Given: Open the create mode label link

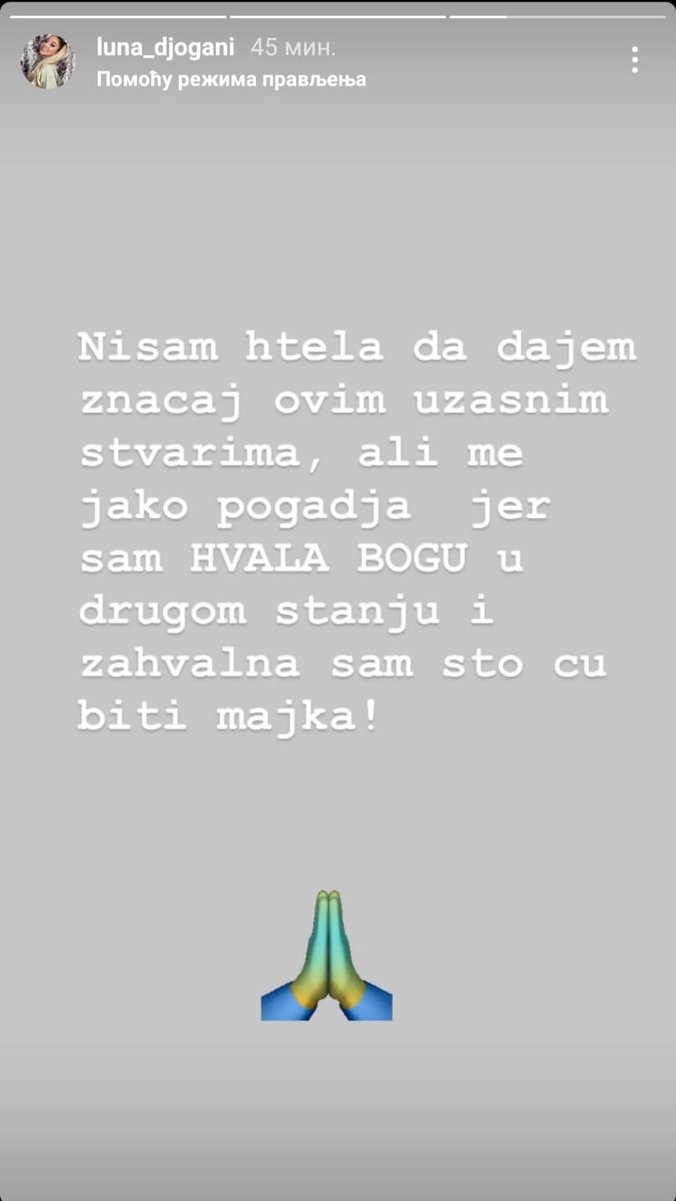Looking at the screenshot, I should coord(231,80).
